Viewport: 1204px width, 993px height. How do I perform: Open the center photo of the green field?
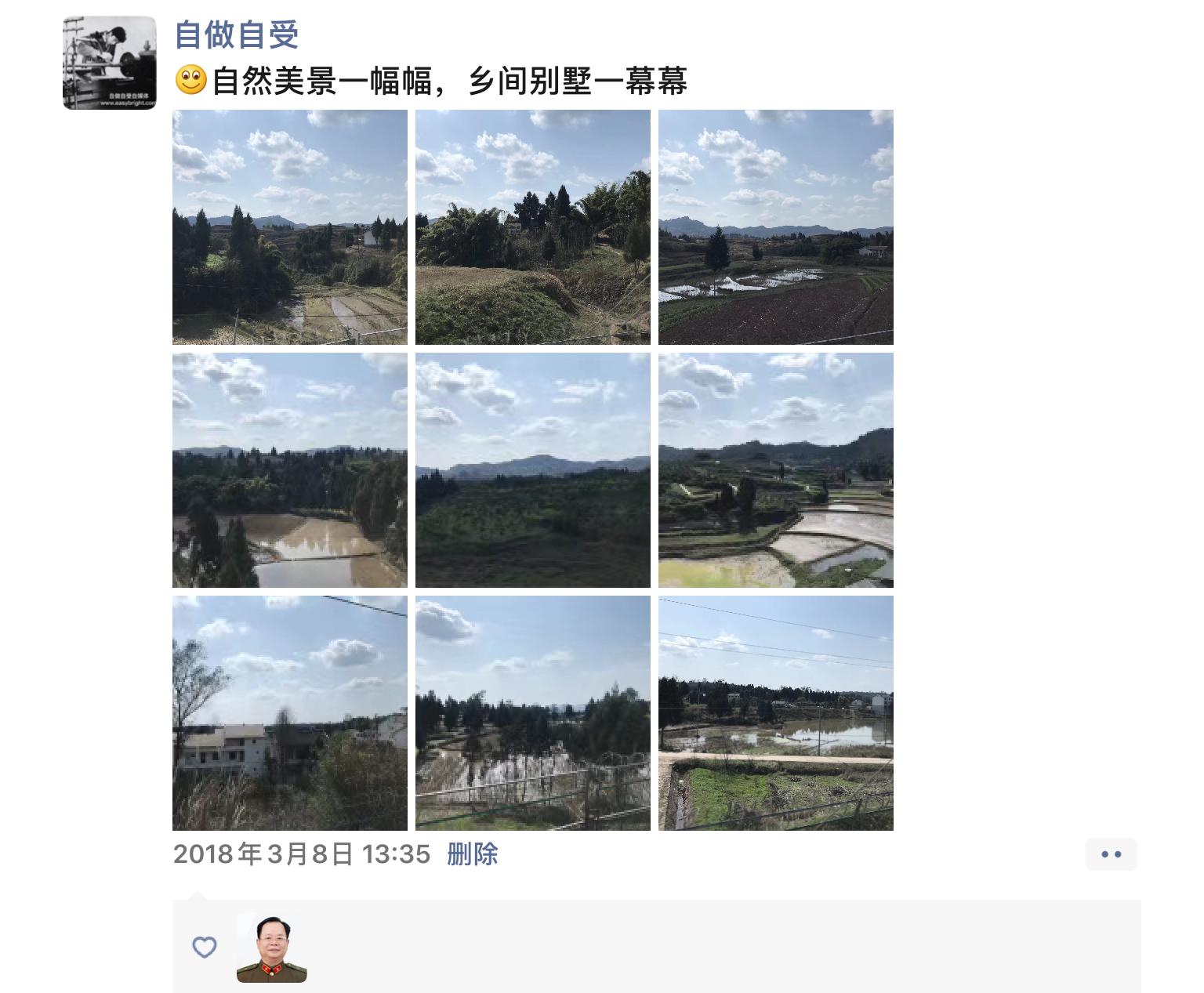click(533, 470)
